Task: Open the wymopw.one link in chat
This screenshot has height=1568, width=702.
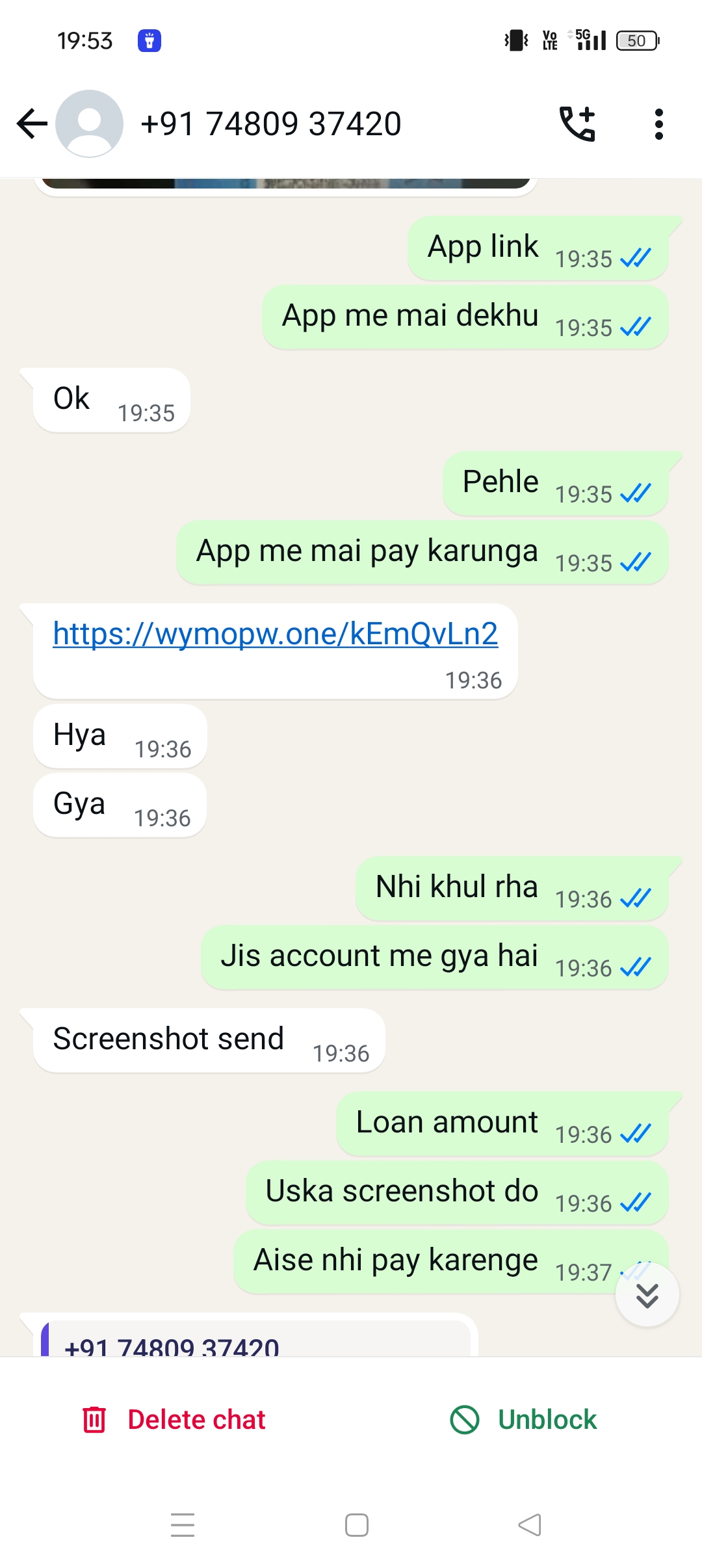Action: [276, 634]
